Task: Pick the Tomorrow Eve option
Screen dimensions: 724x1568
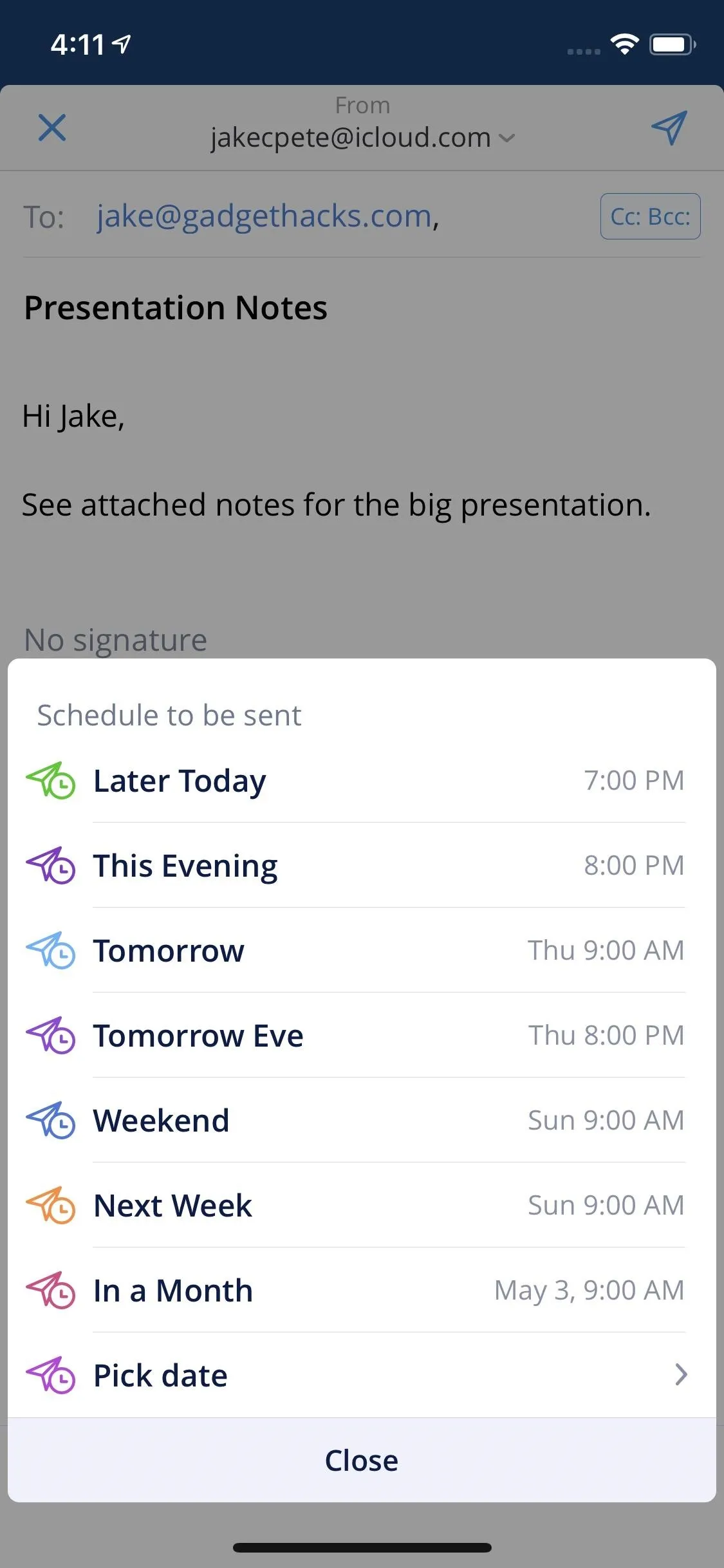Action: click(362, 1035)
